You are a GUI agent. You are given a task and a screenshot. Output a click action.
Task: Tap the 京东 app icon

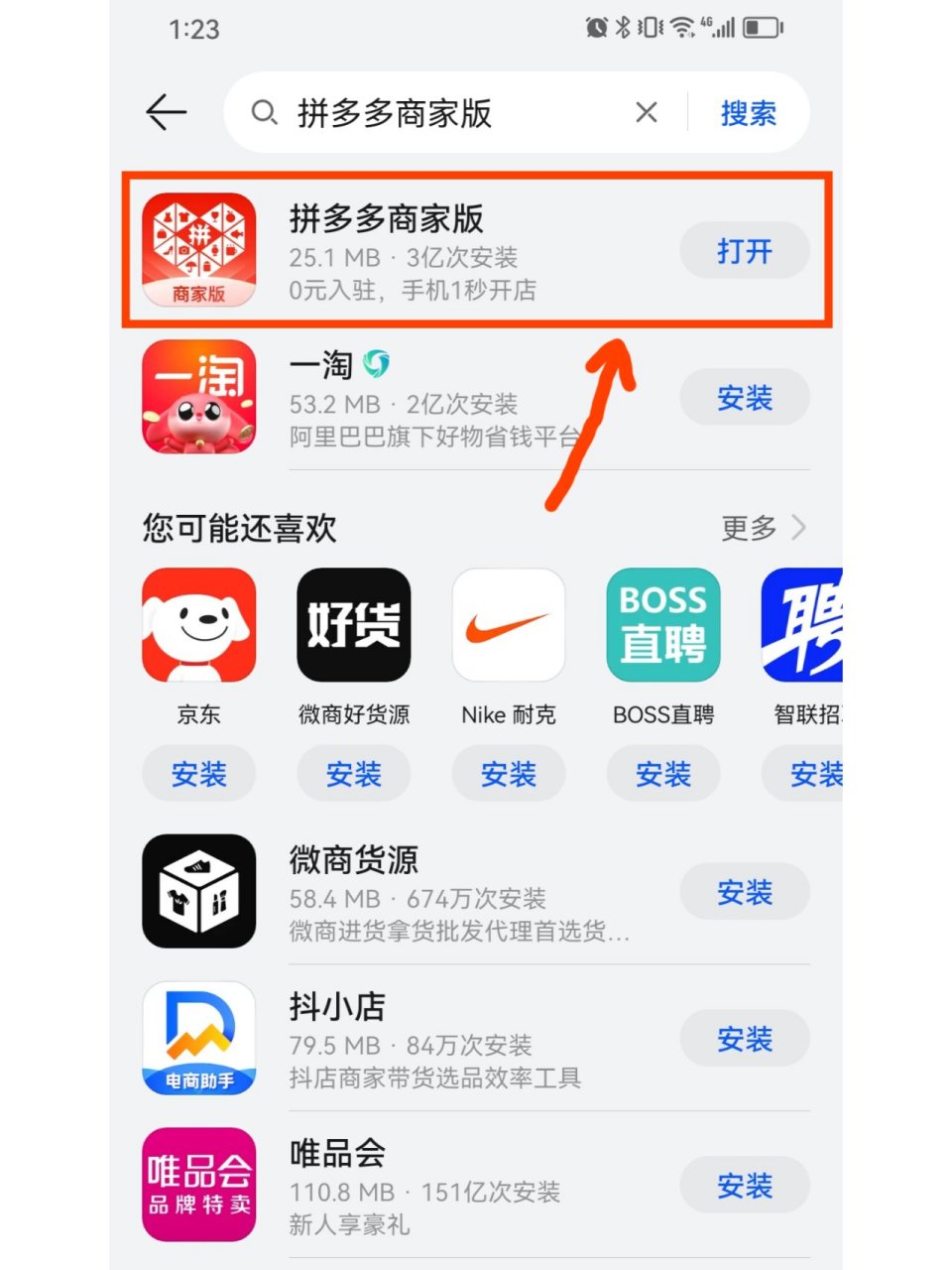coord(198,625)
